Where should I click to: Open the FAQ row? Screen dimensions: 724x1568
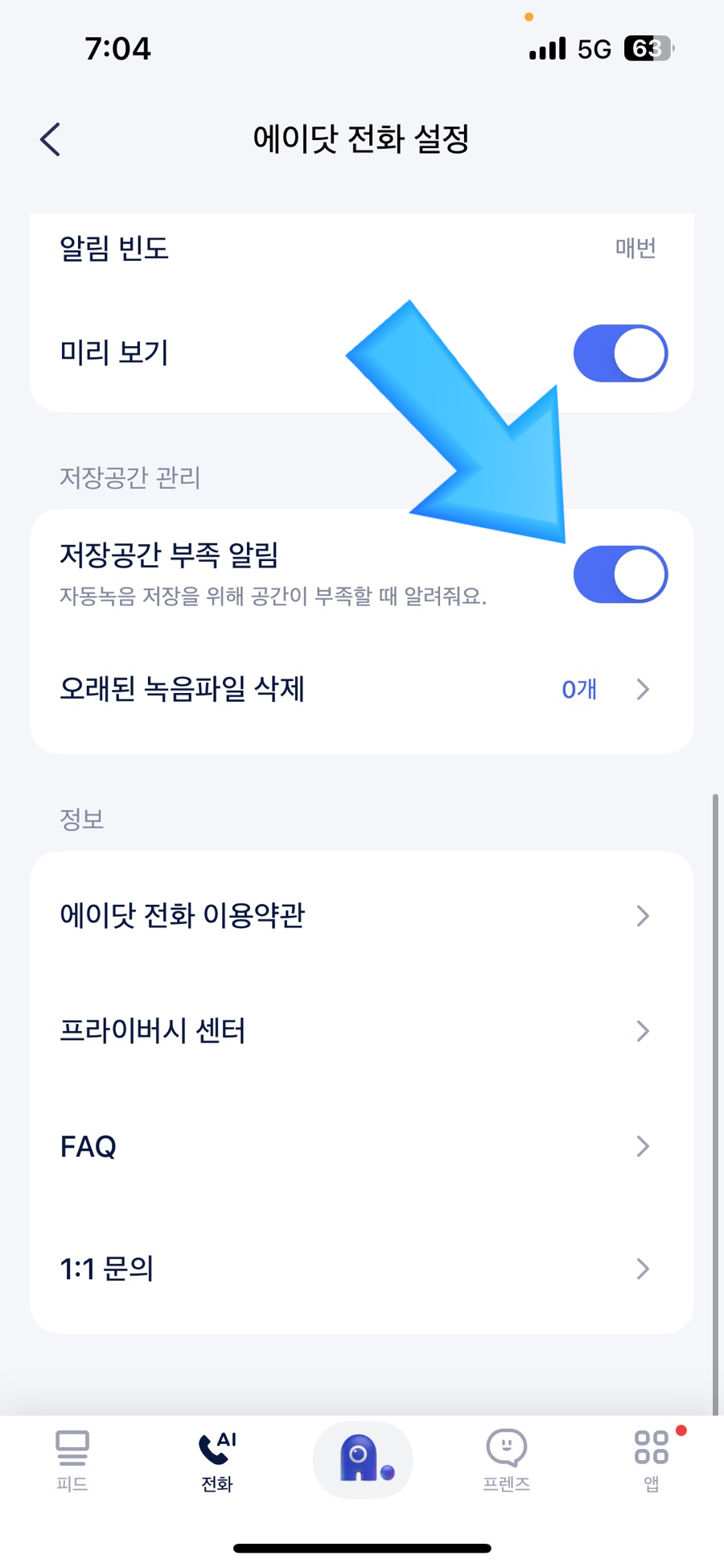[362, 1145]
